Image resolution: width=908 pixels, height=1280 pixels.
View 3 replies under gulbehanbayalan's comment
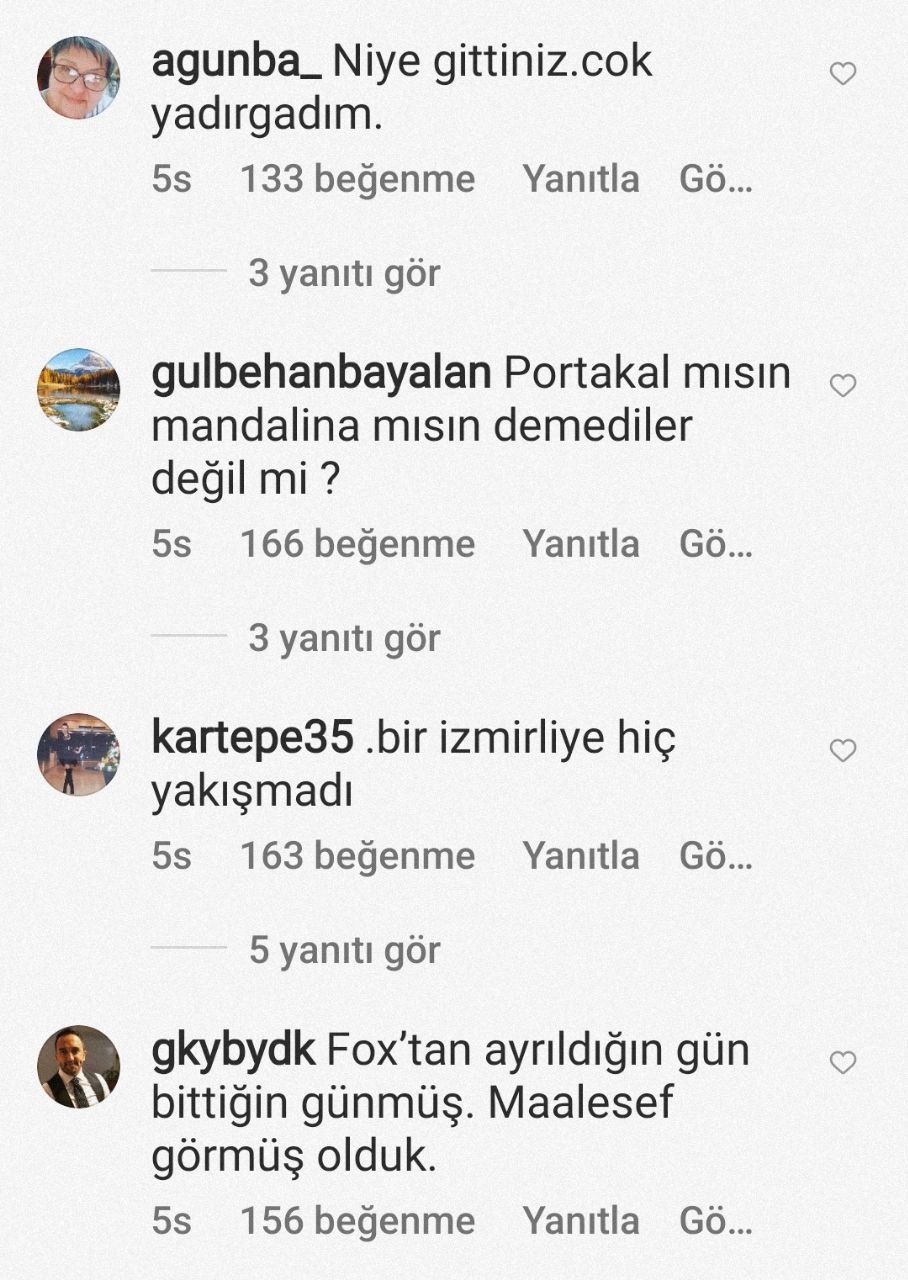pos(343,639)
